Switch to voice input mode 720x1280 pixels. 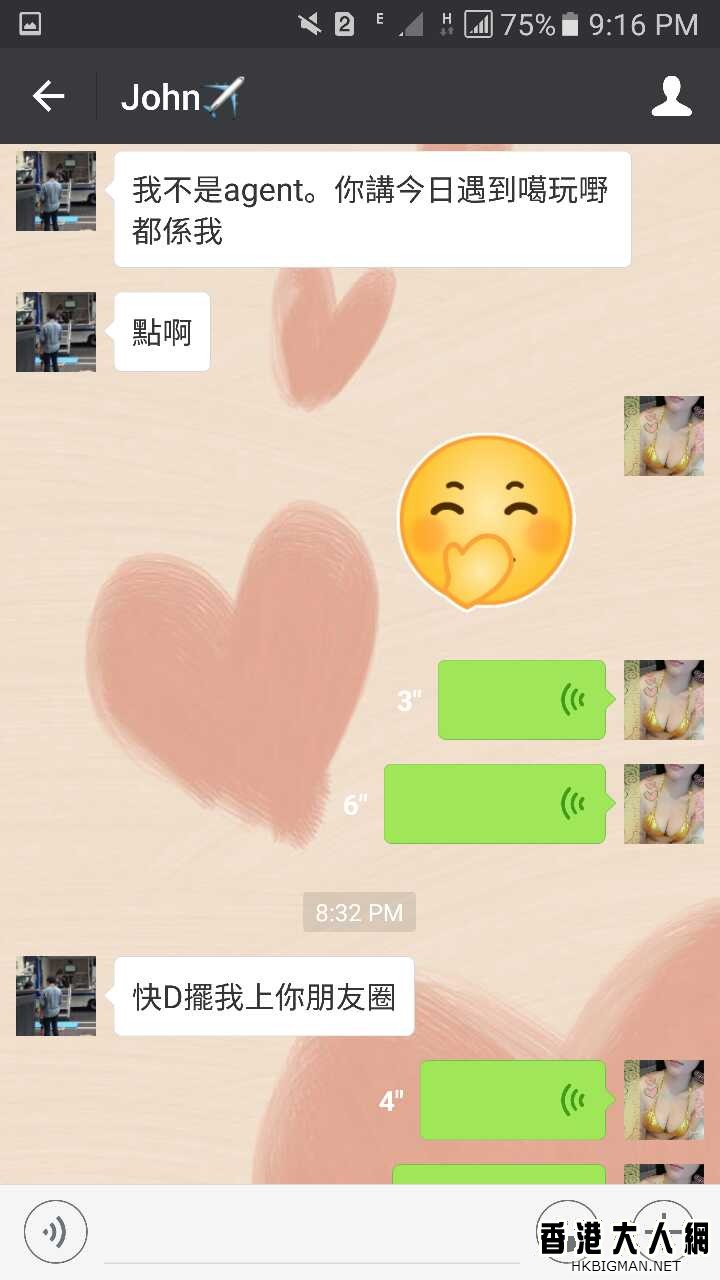point(56,1232)
